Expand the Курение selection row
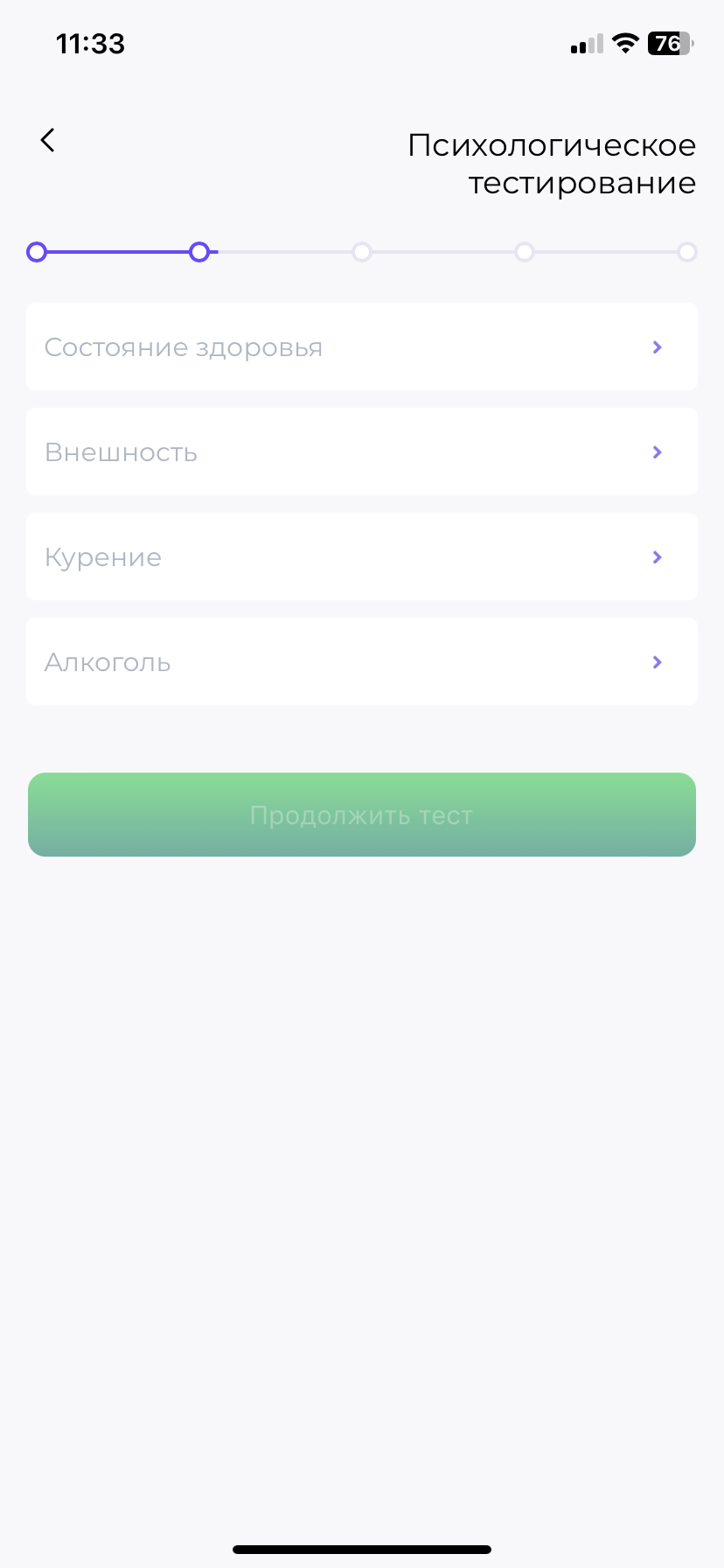This screenshot has width=724, height=1568. click(x=361, y=556)
